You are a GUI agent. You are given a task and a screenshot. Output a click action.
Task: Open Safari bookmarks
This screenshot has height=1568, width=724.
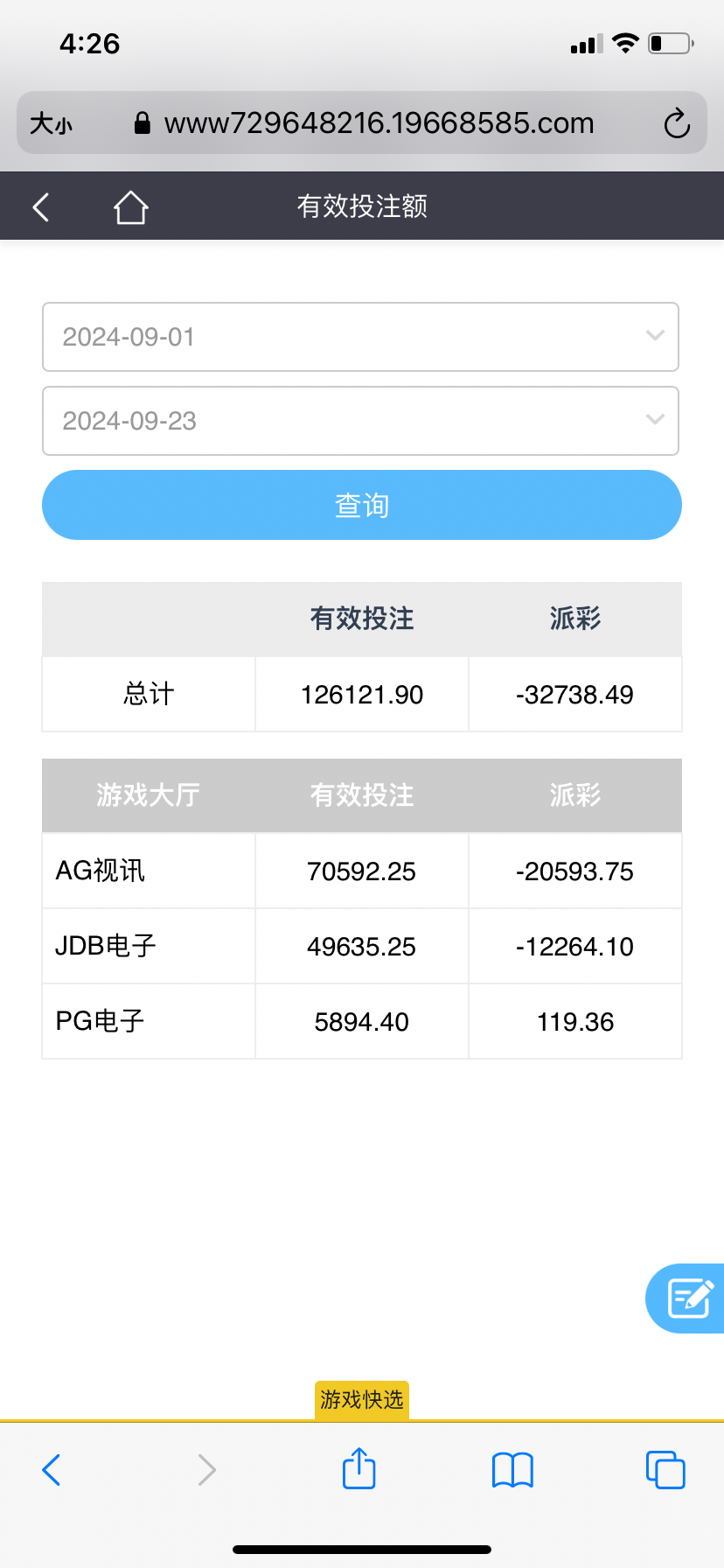(512, 1470)
